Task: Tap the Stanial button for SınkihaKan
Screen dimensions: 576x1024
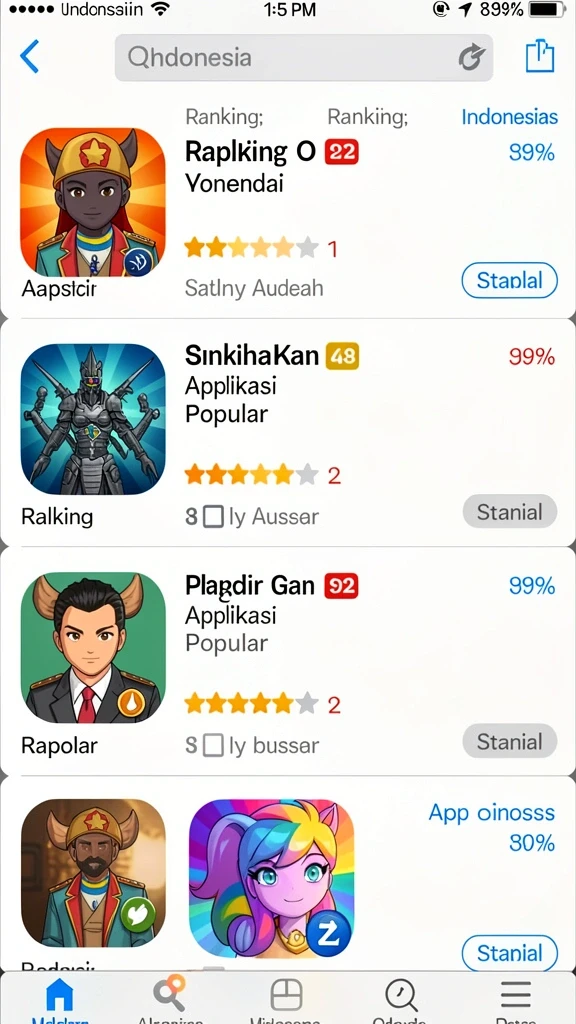Action: (509, 511)
